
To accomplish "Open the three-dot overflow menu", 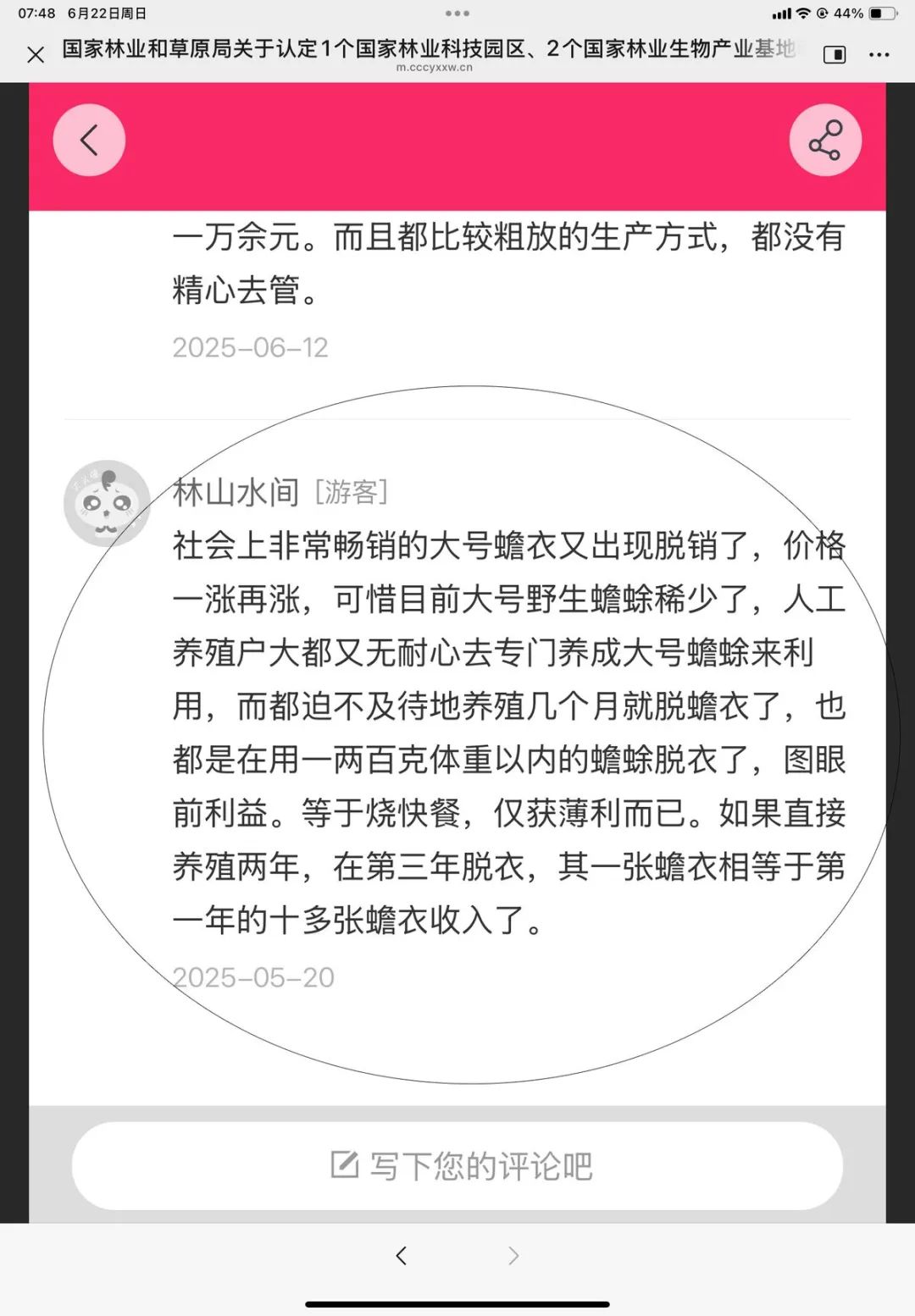I will (879, 55).
